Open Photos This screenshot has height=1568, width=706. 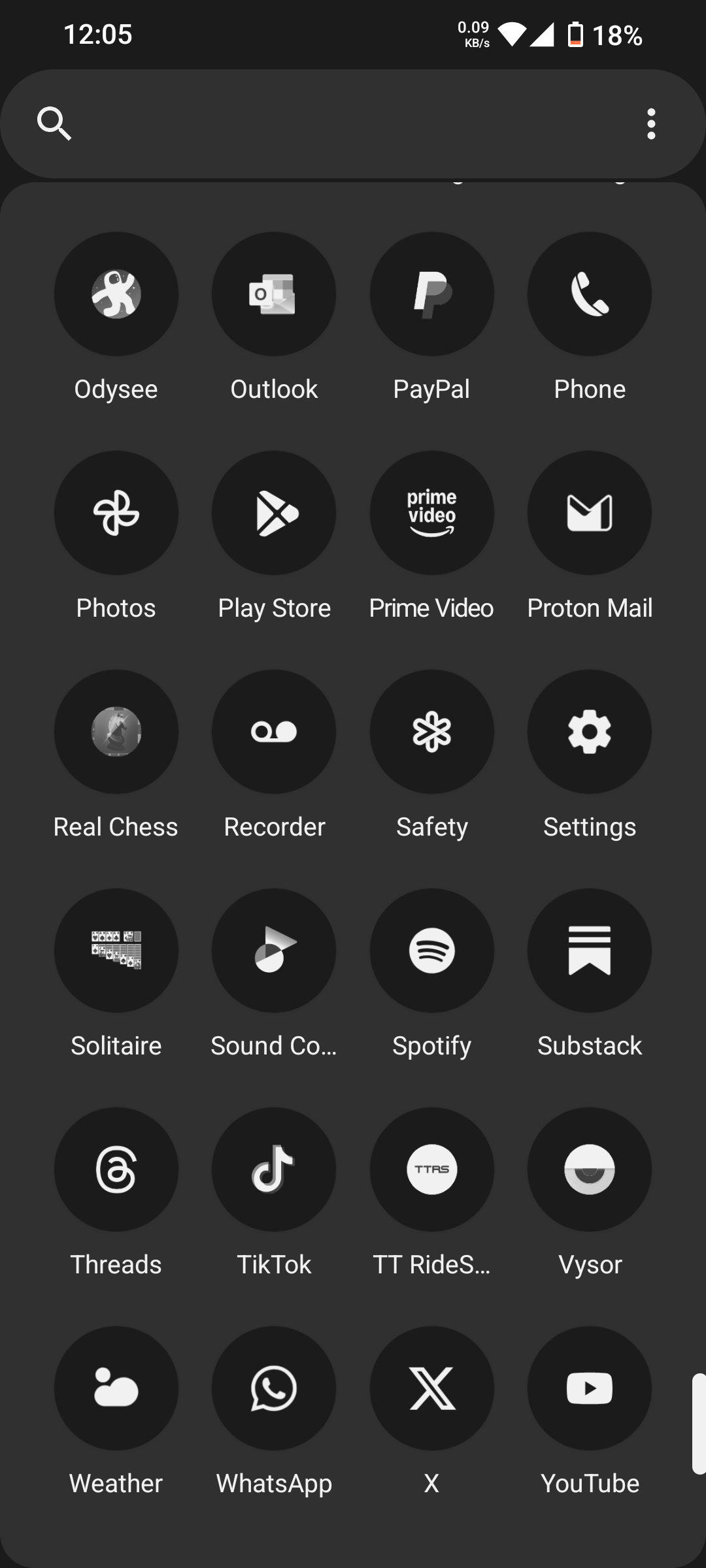116,513
